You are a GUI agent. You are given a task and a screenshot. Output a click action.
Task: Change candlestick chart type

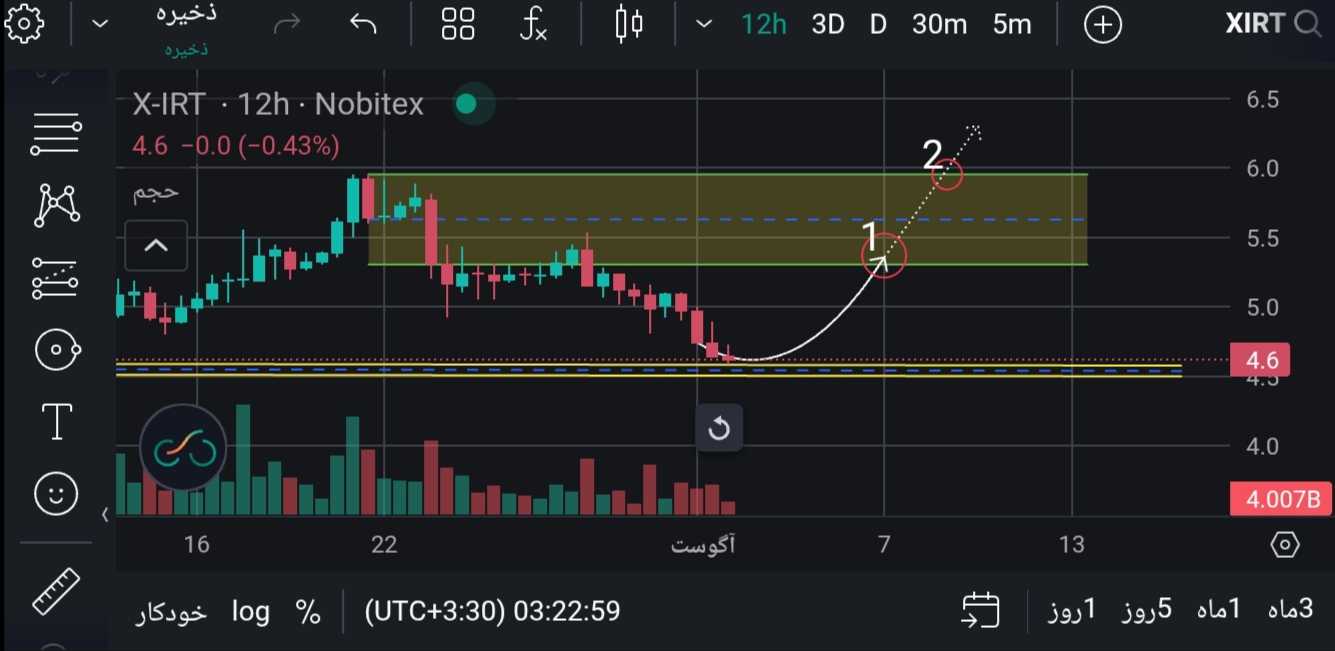click(629, 24)
